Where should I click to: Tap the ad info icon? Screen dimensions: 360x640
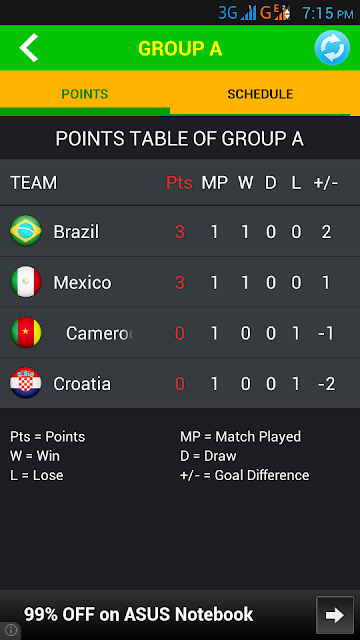[11, 630]
